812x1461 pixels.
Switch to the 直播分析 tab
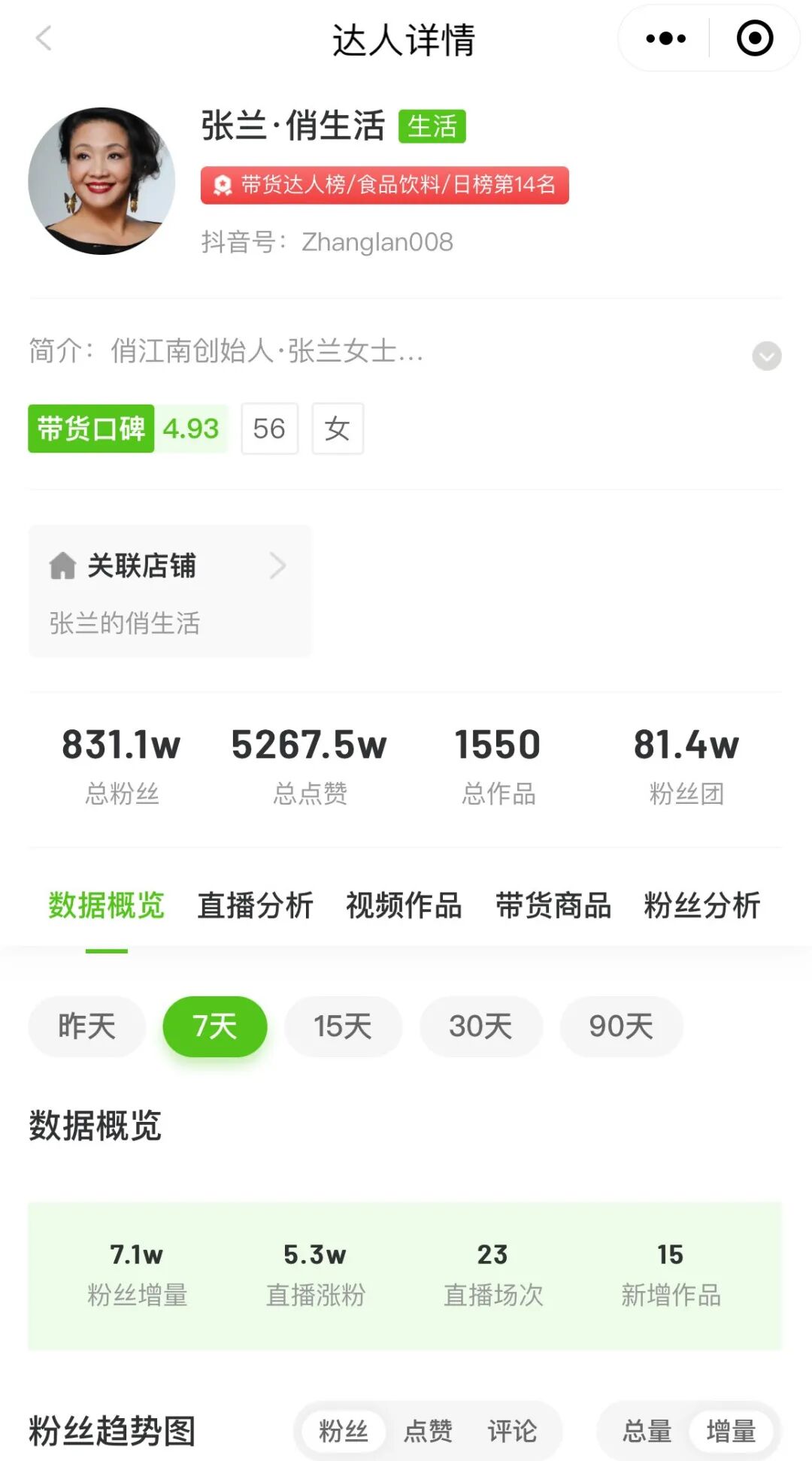tap(255, 905)
